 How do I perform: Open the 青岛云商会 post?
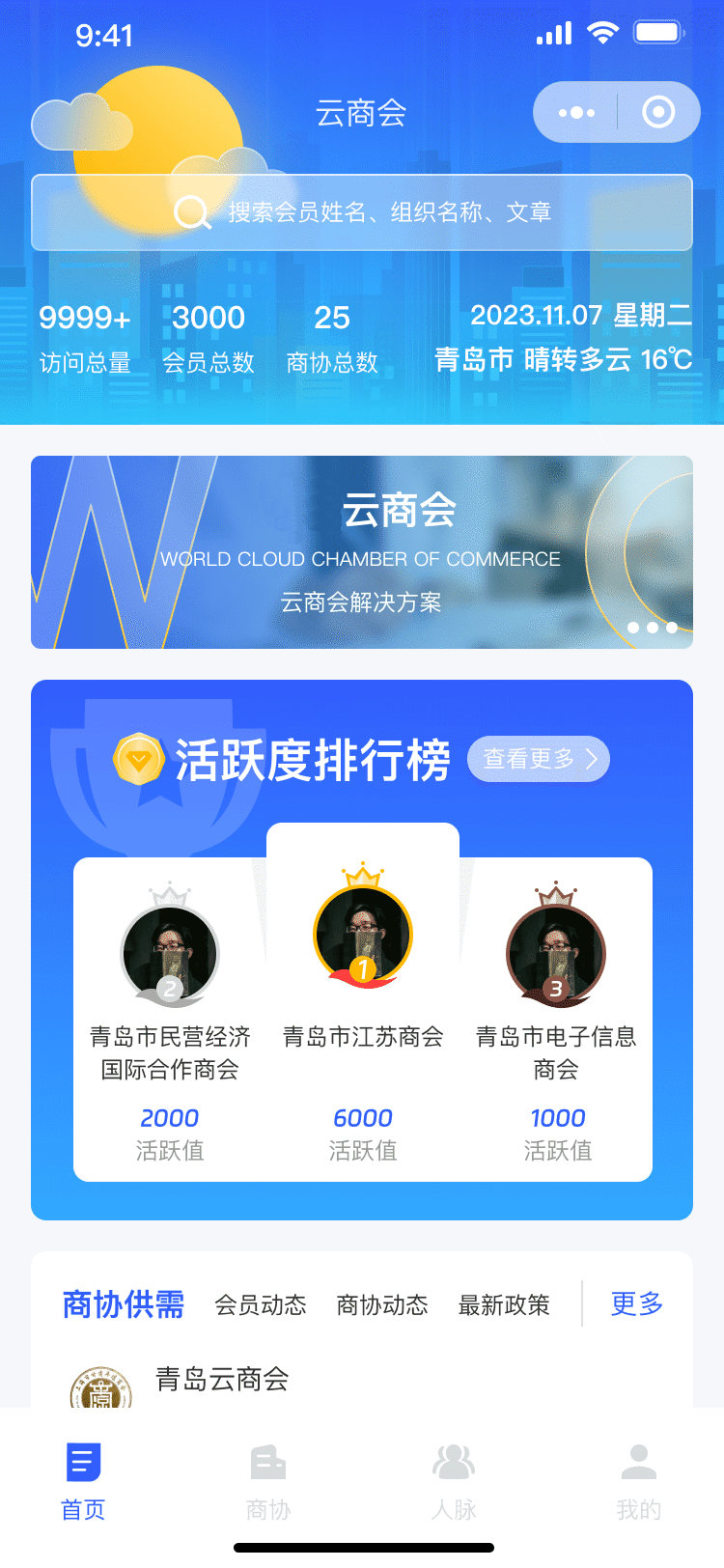point(222,1381)
